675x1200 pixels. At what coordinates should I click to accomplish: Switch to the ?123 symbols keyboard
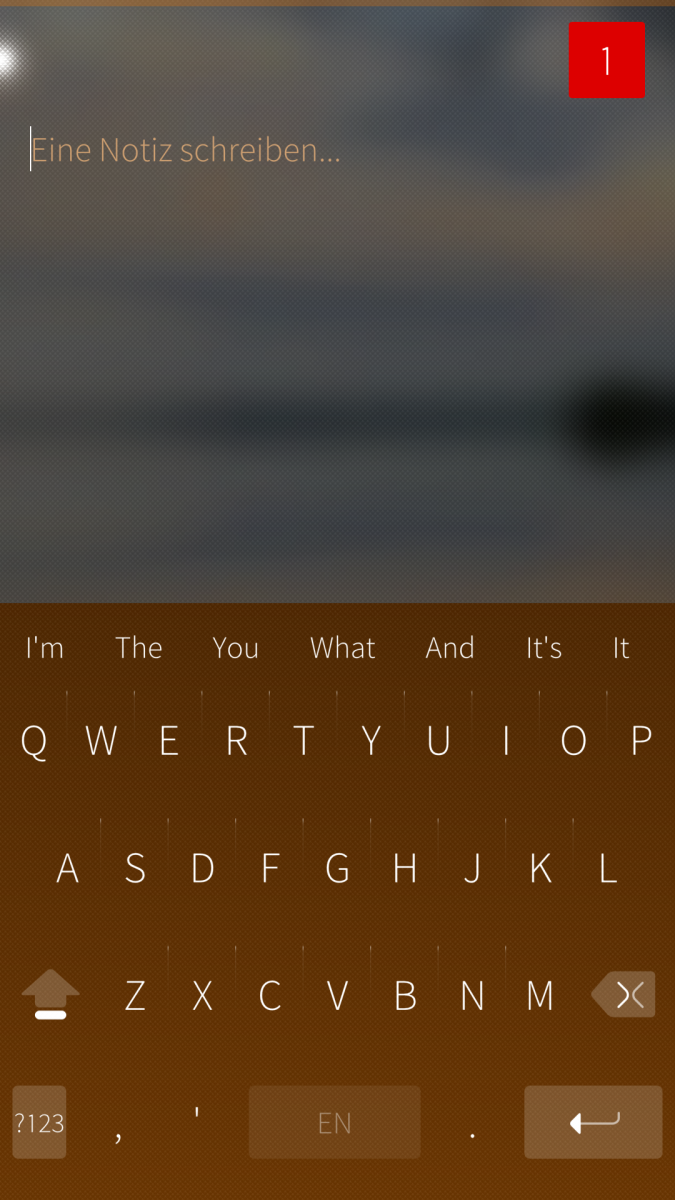39,1122
